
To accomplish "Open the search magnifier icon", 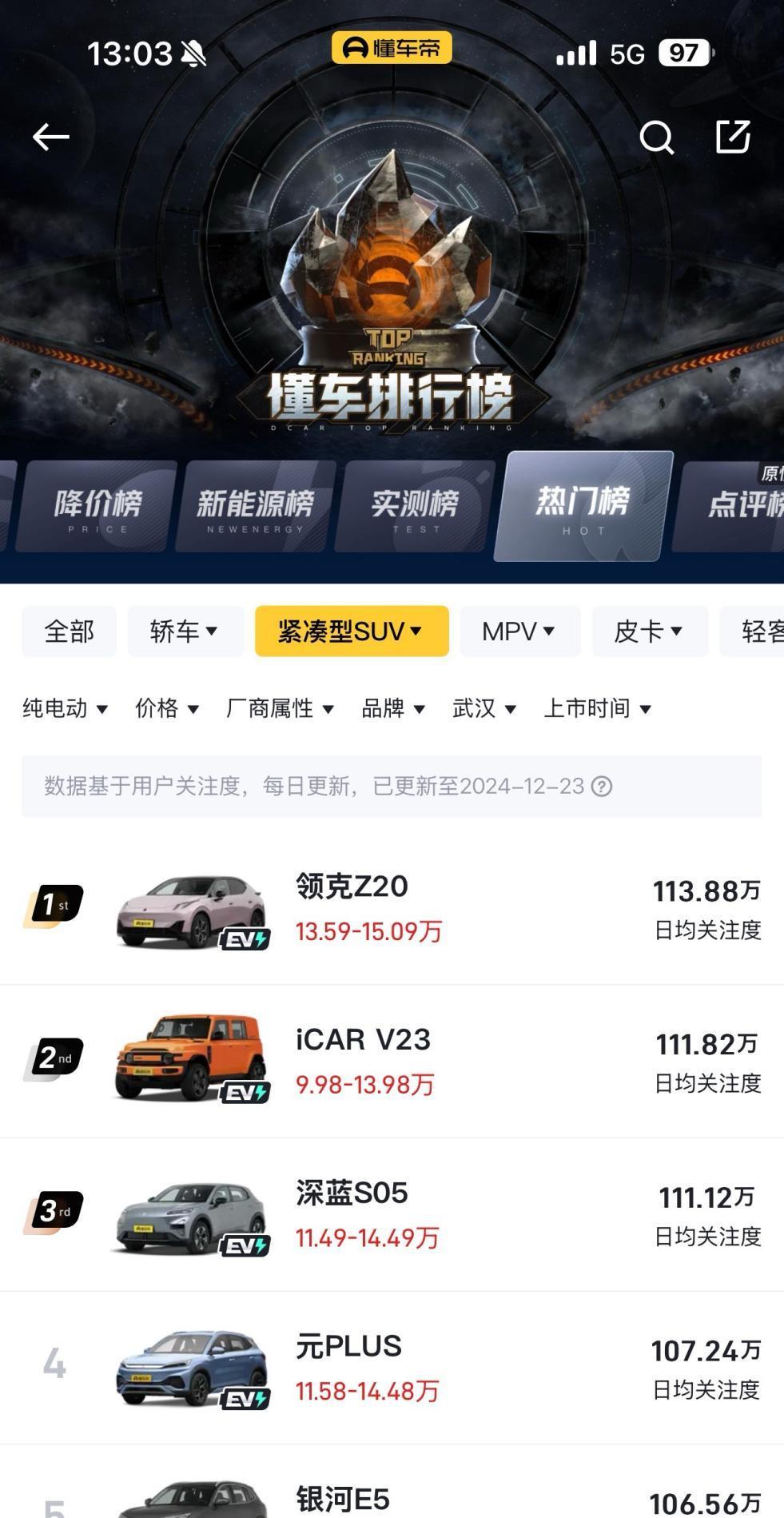I will point(657,137).
